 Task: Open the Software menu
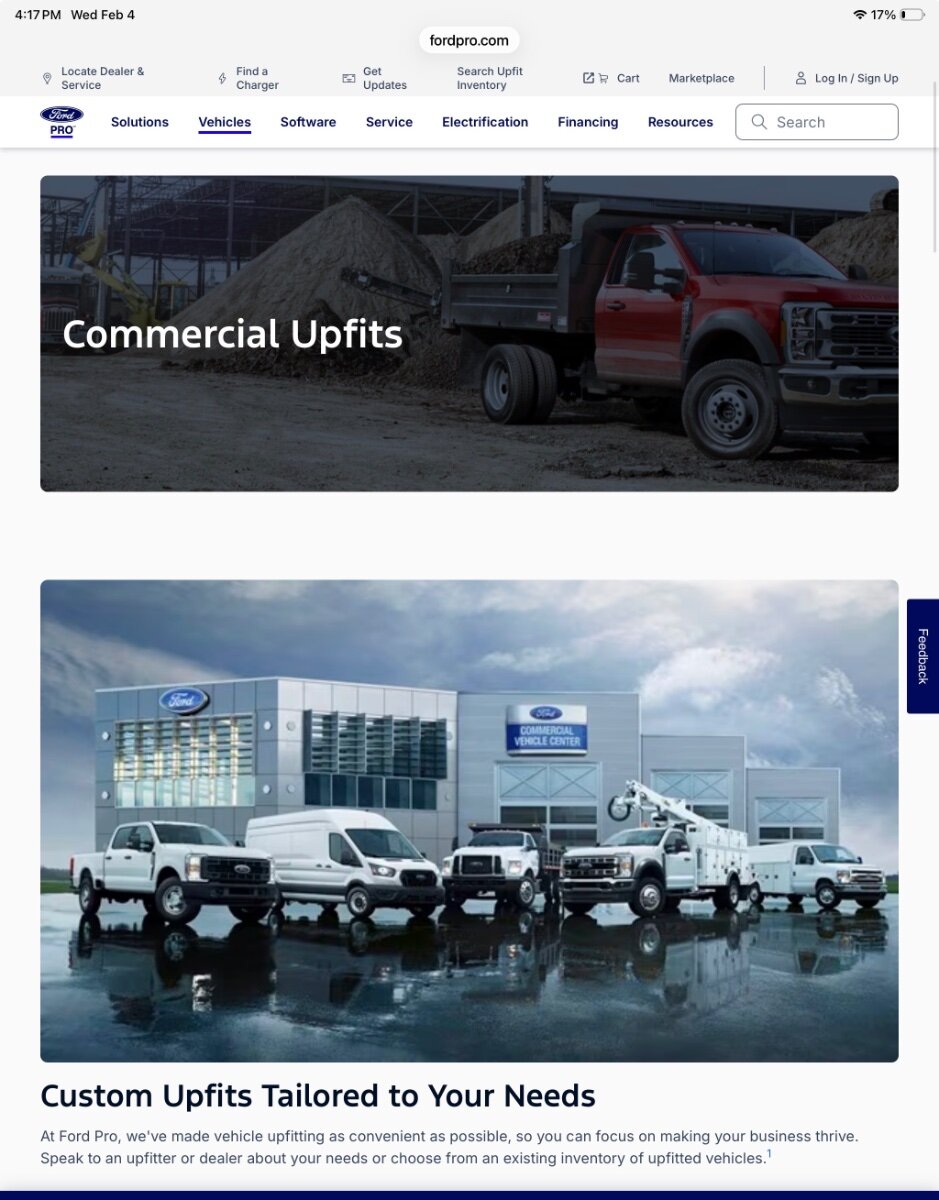[308, 122]
